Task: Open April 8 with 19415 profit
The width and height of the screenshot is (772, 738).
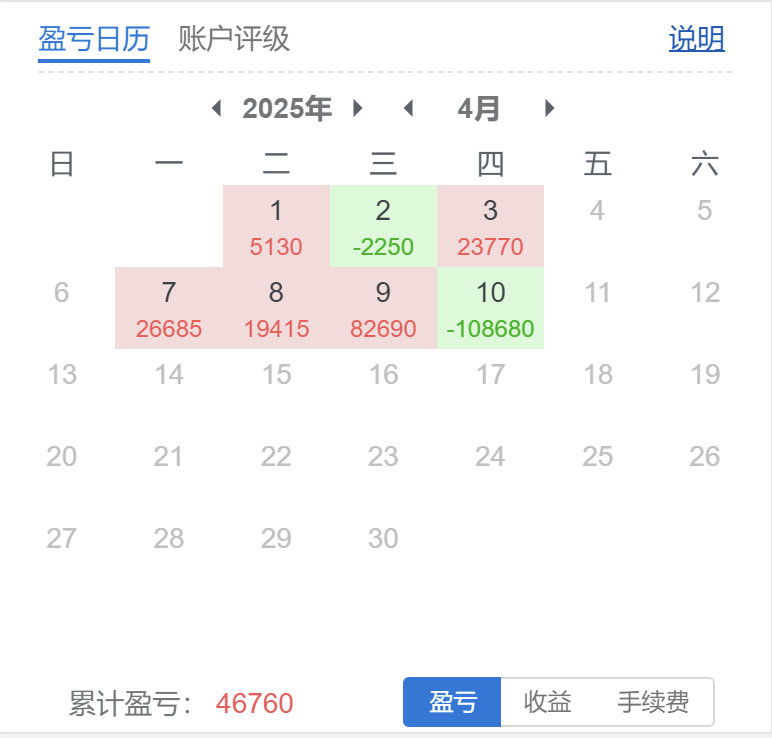Action: (x=276, y=309)
